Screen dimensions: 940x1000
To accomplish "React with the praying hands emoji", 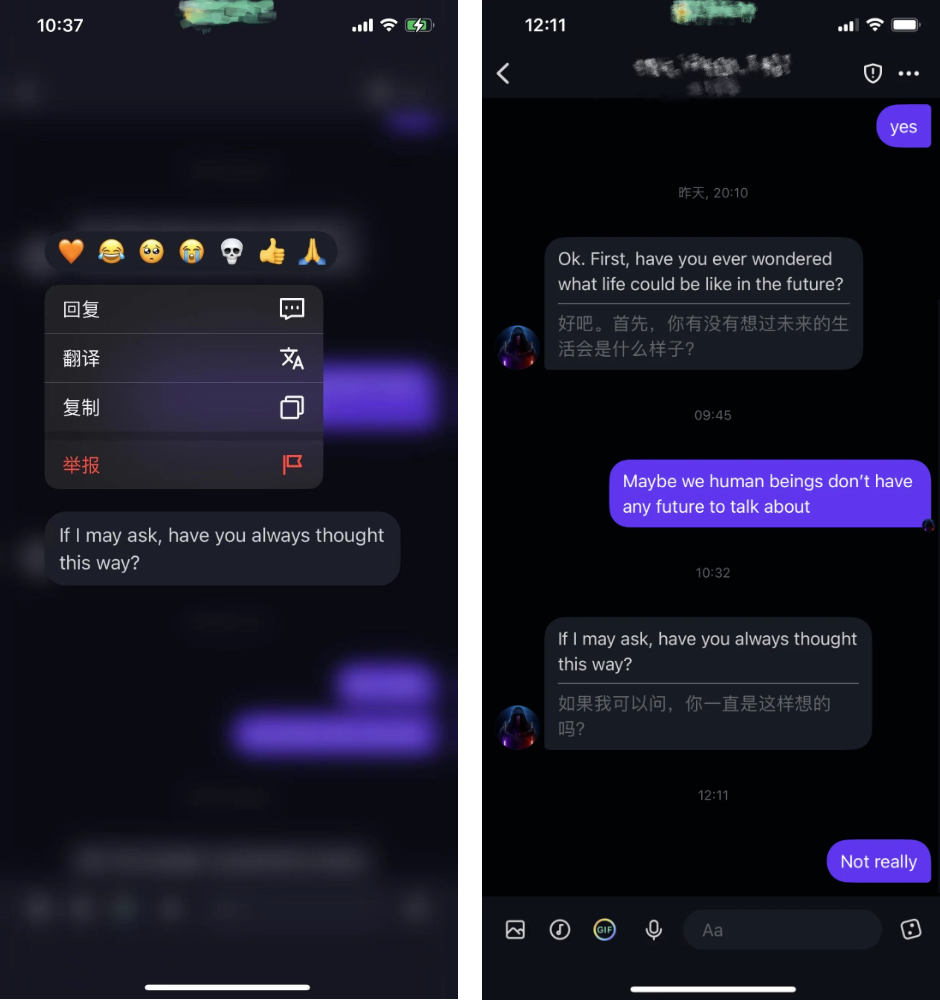I will click(312, 251).
